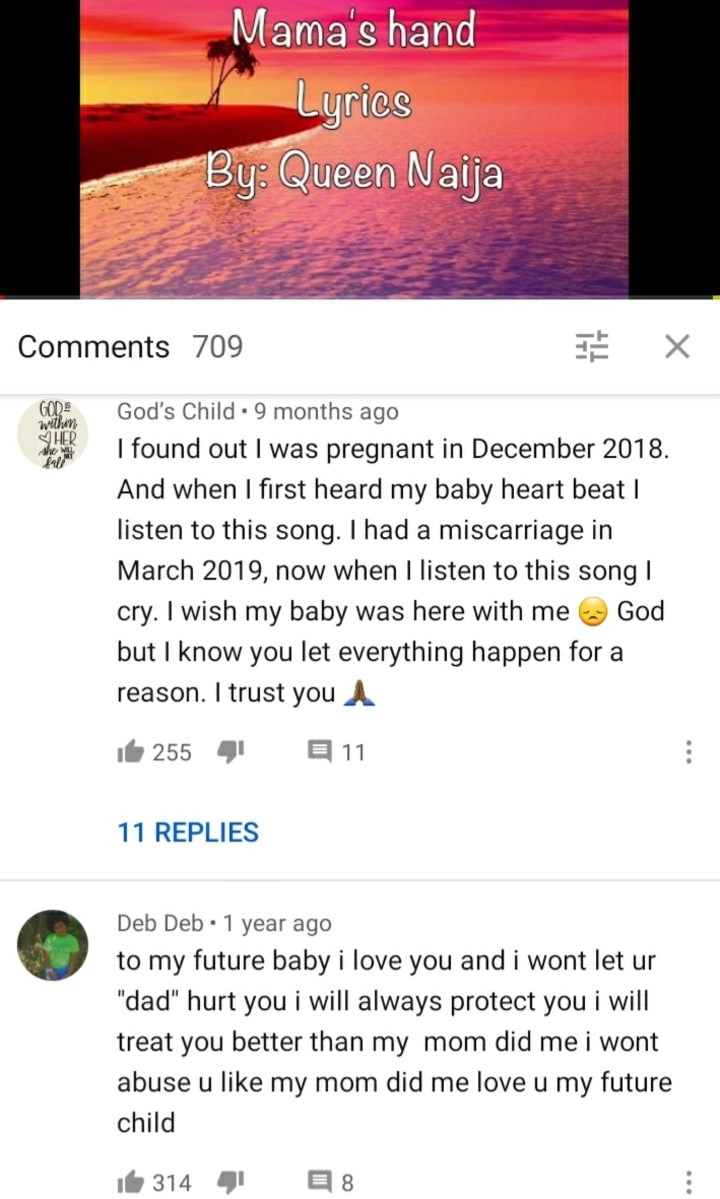
Task: Like Deb Deb's comment
Action: coord(131,1183)
